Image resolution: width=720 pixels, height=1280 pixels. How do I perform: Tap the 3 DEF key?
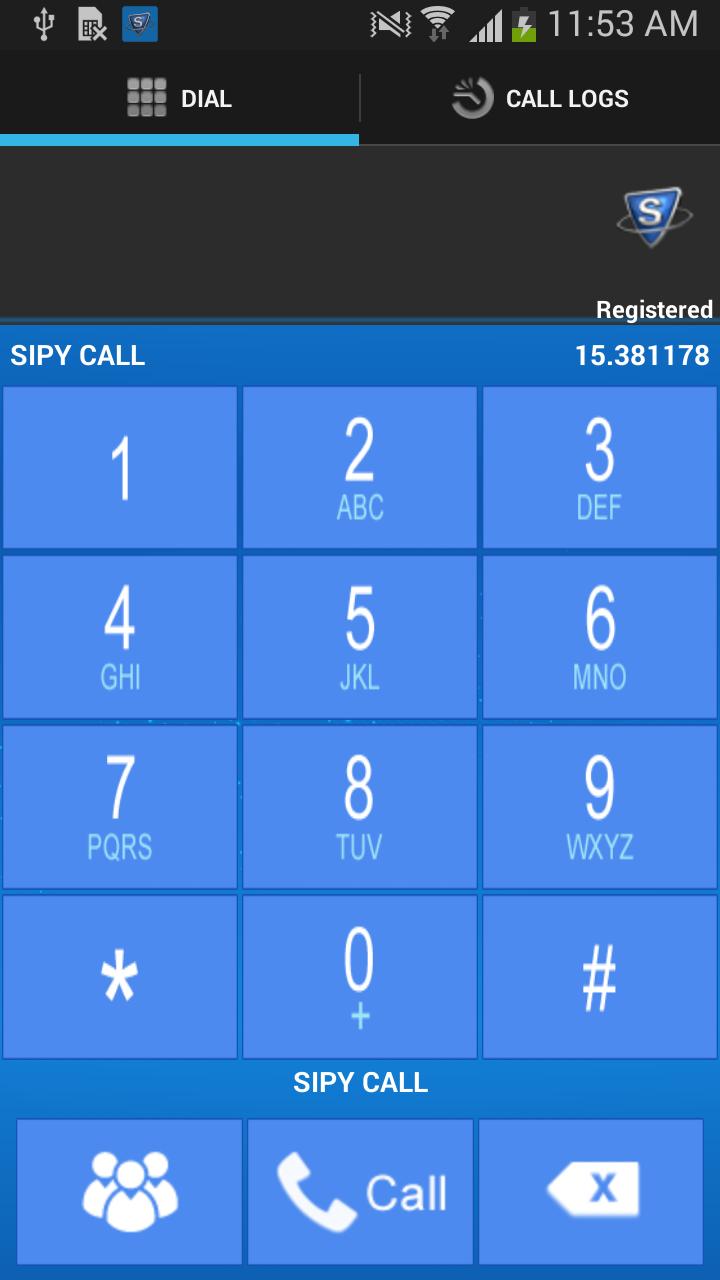click(600, 467)
